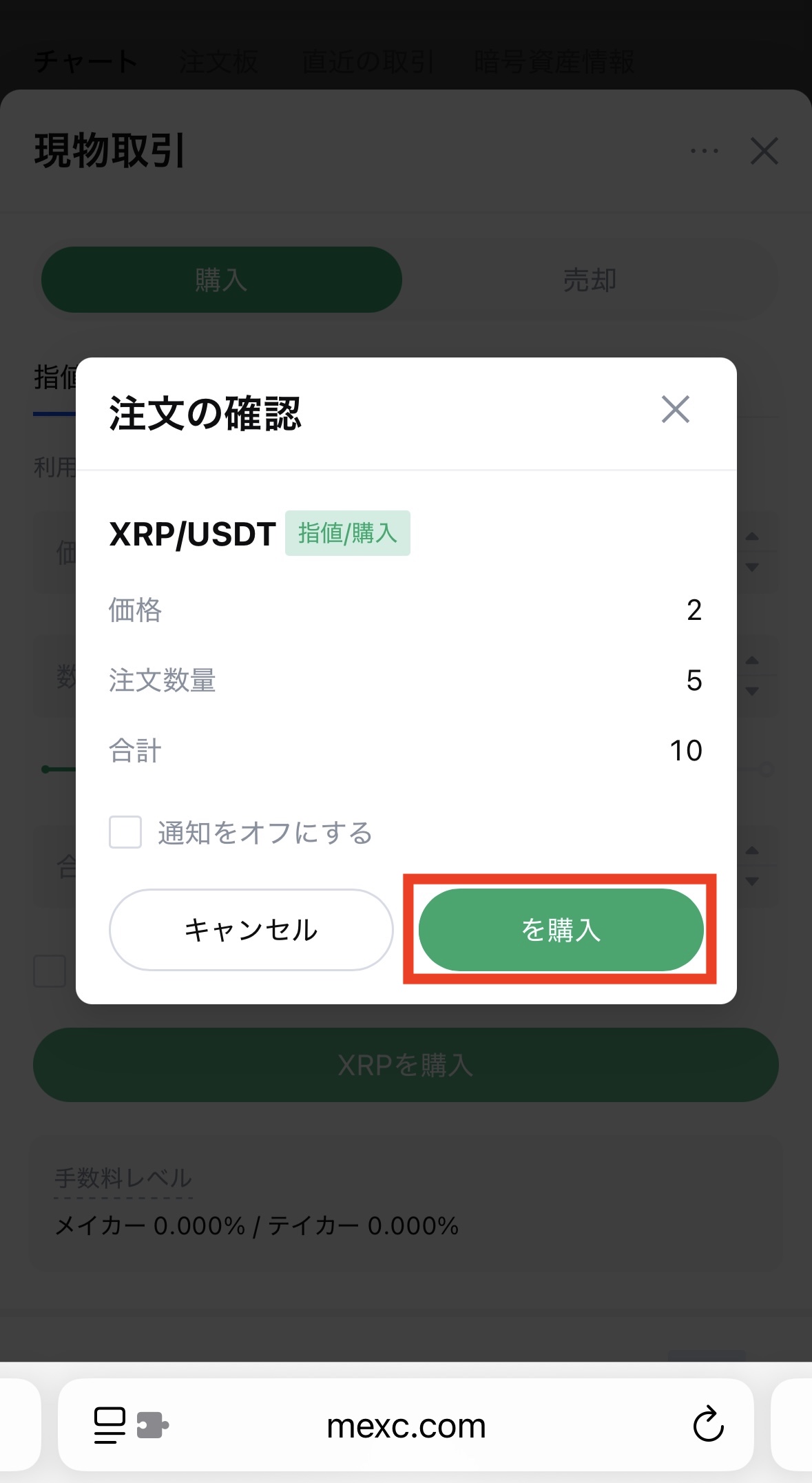Open the browser page menu icon
This screenshot has width=812, height=1483.
click(110, 1424)
